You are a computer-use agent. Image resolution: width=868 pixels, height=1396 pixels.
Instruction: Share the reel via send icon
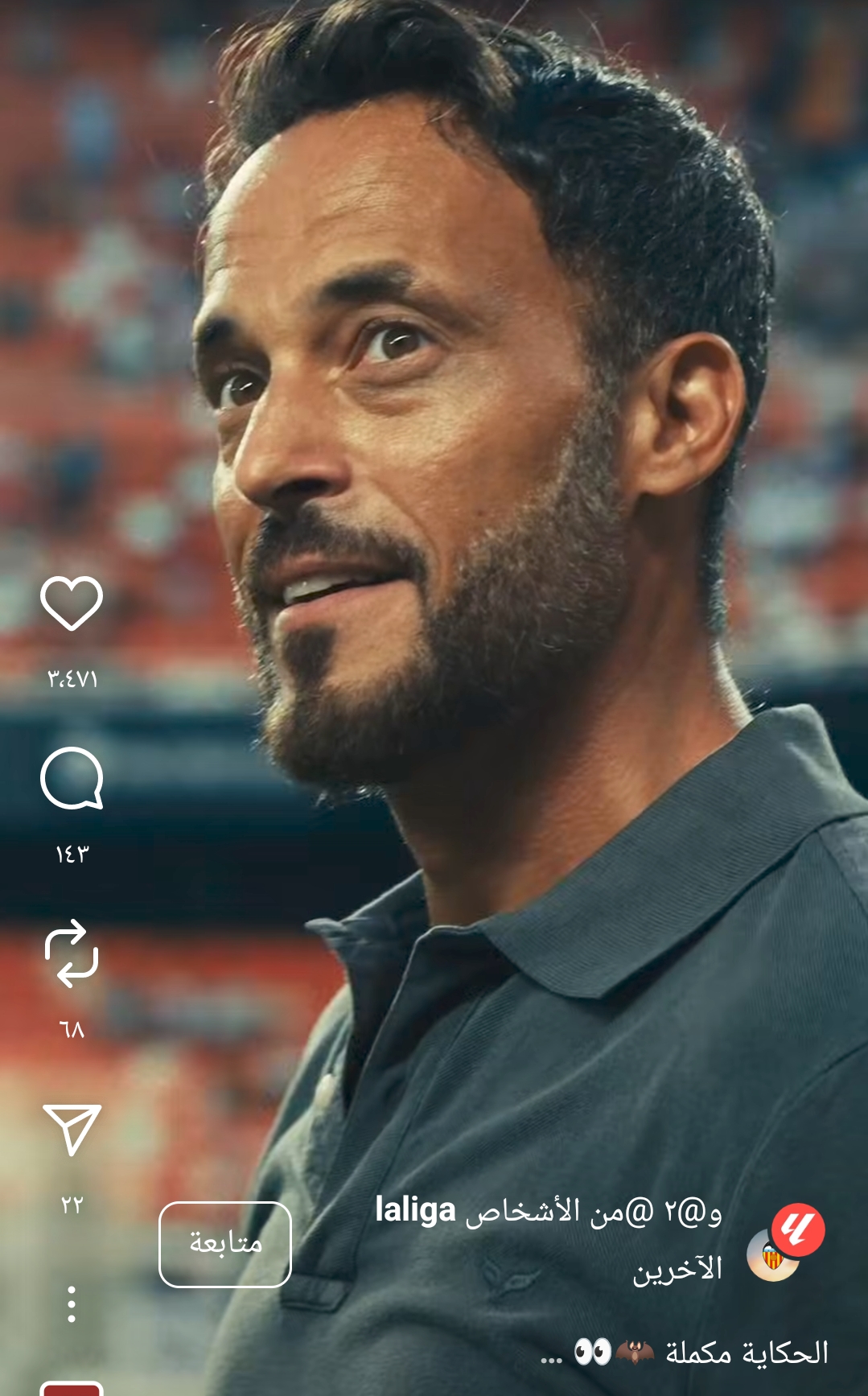click(72, 1129)
